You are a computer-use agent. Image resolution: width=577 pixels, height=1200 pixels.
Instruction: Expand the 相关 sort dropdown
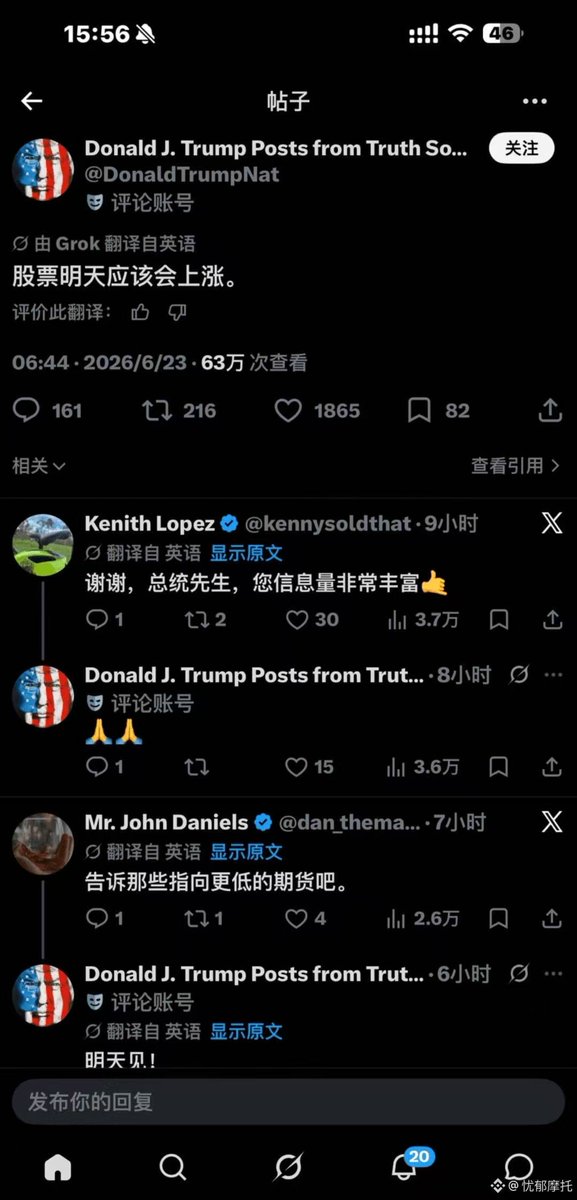39,465
